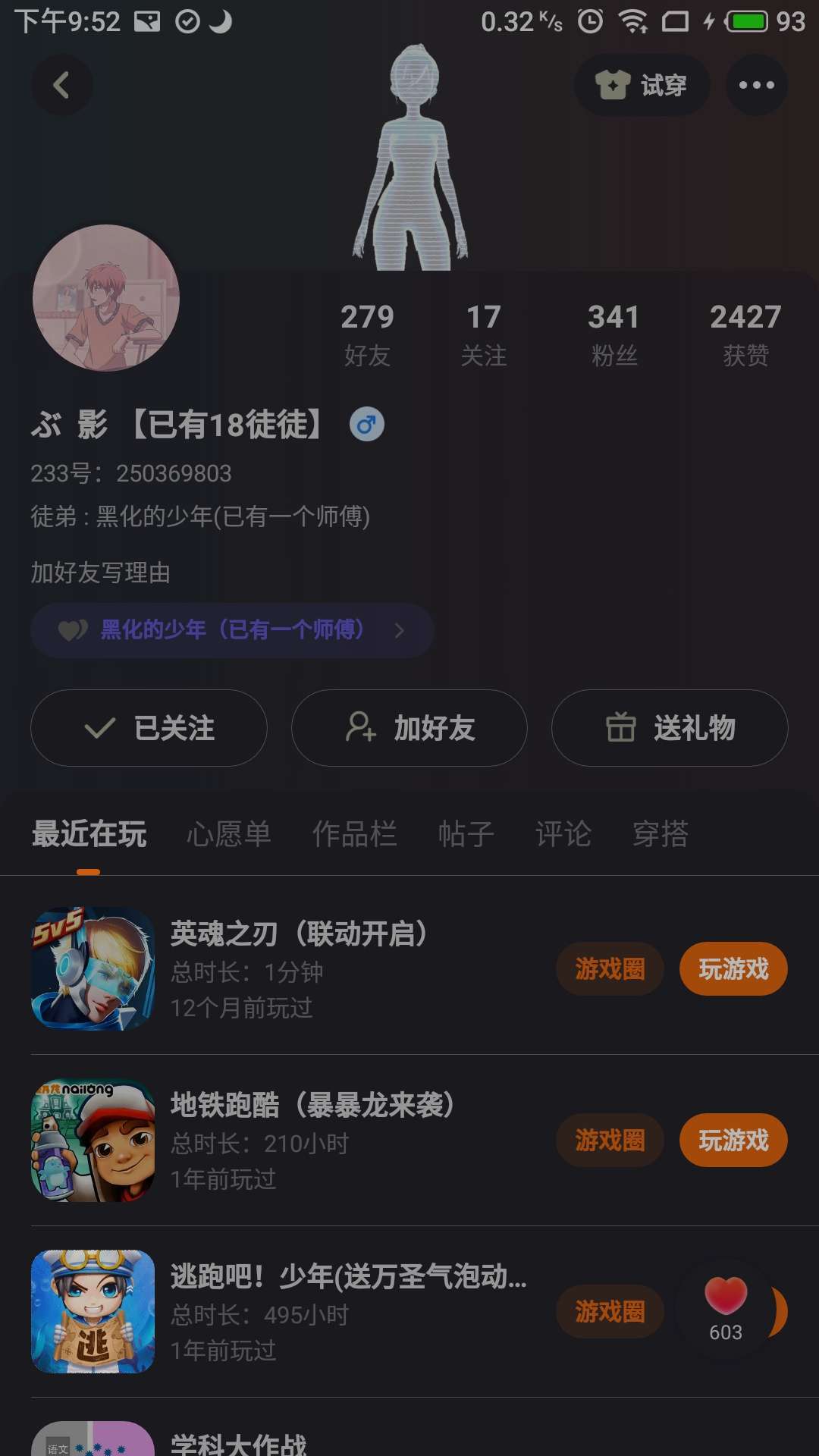The height and width of the screenshot is (1456, 819).
Task: Switch to the 心愿单 tab
Action: tap(228, 834)
